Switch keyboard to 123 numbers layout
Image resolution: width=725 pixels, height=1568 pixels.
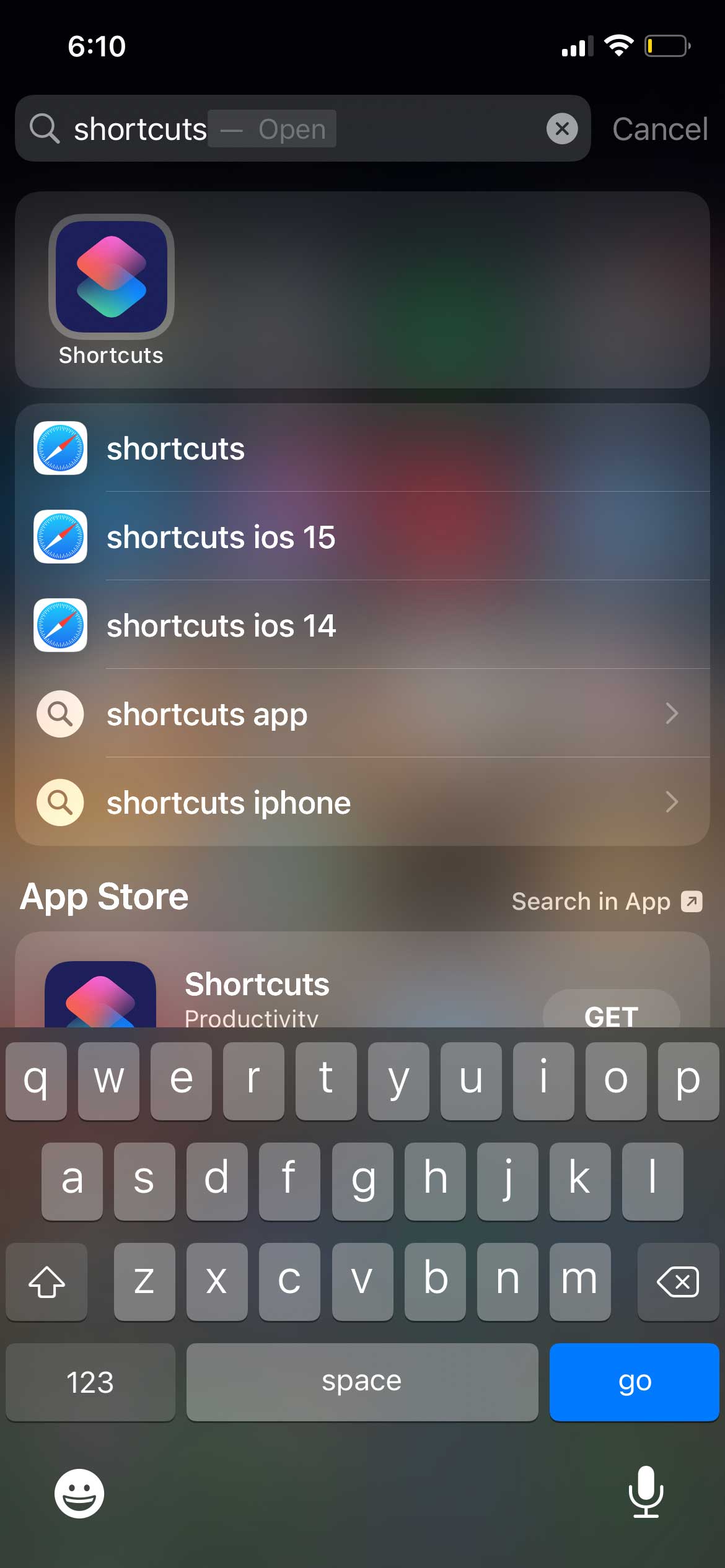90,1382
